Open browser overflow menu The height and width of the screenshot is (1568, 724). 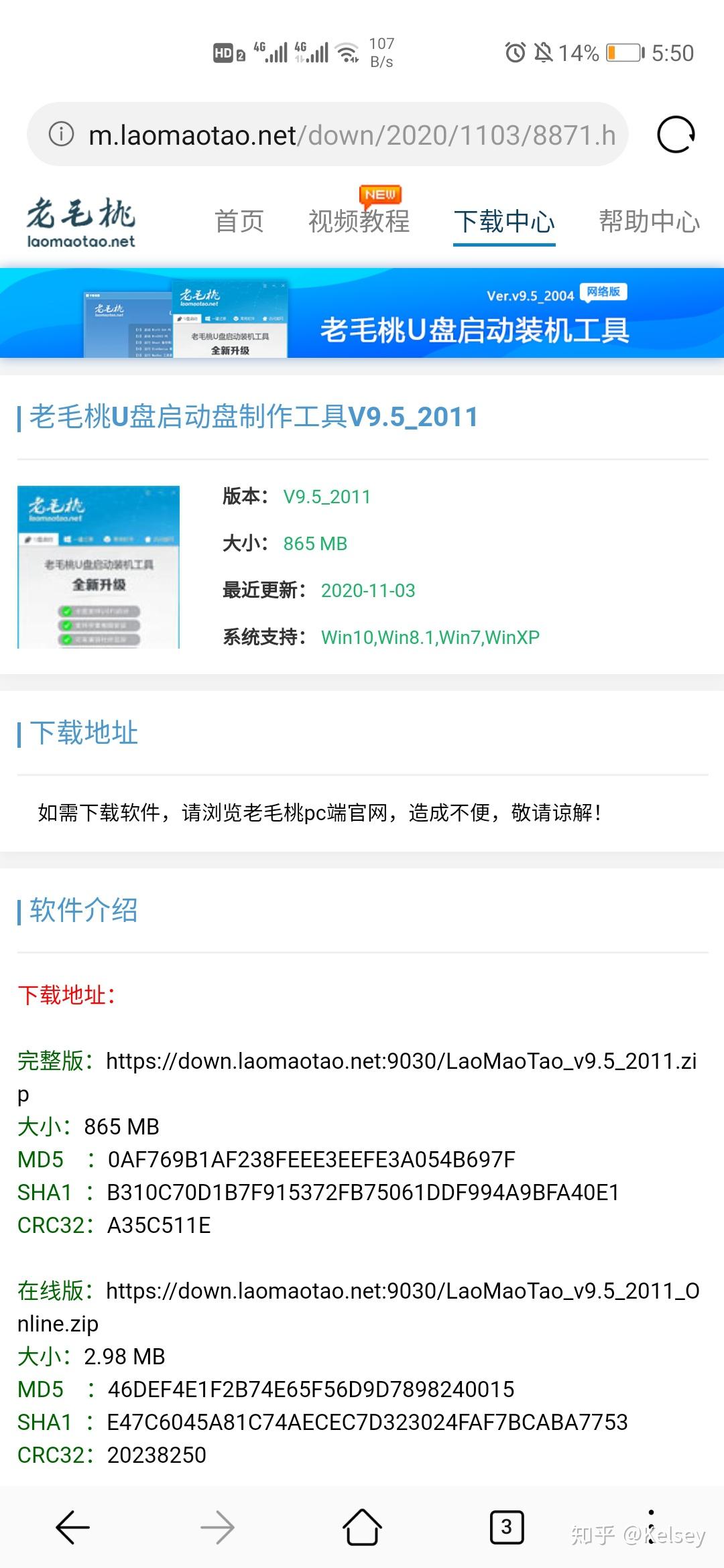pyautogui.click(x=651, y=1528)
